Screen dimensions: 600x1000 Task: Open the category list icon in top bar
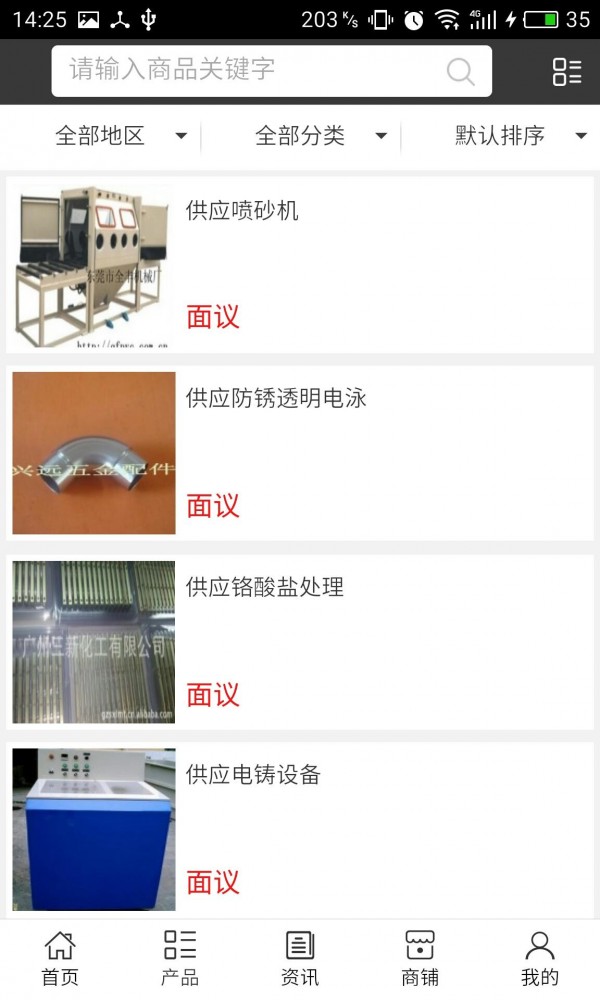pos(566,71)
